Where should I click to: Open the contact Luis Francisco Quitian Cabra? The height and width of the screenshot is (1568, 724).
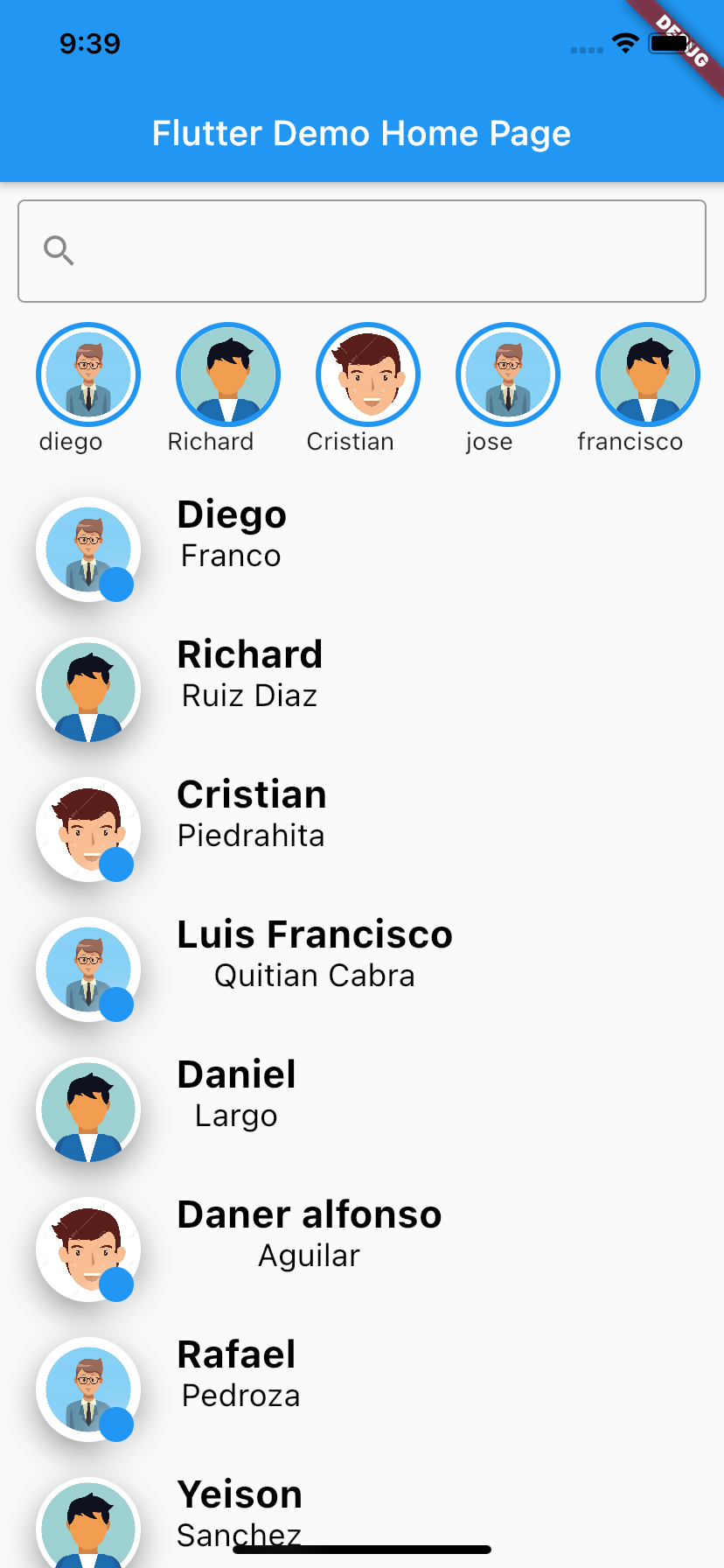[315, 954]
